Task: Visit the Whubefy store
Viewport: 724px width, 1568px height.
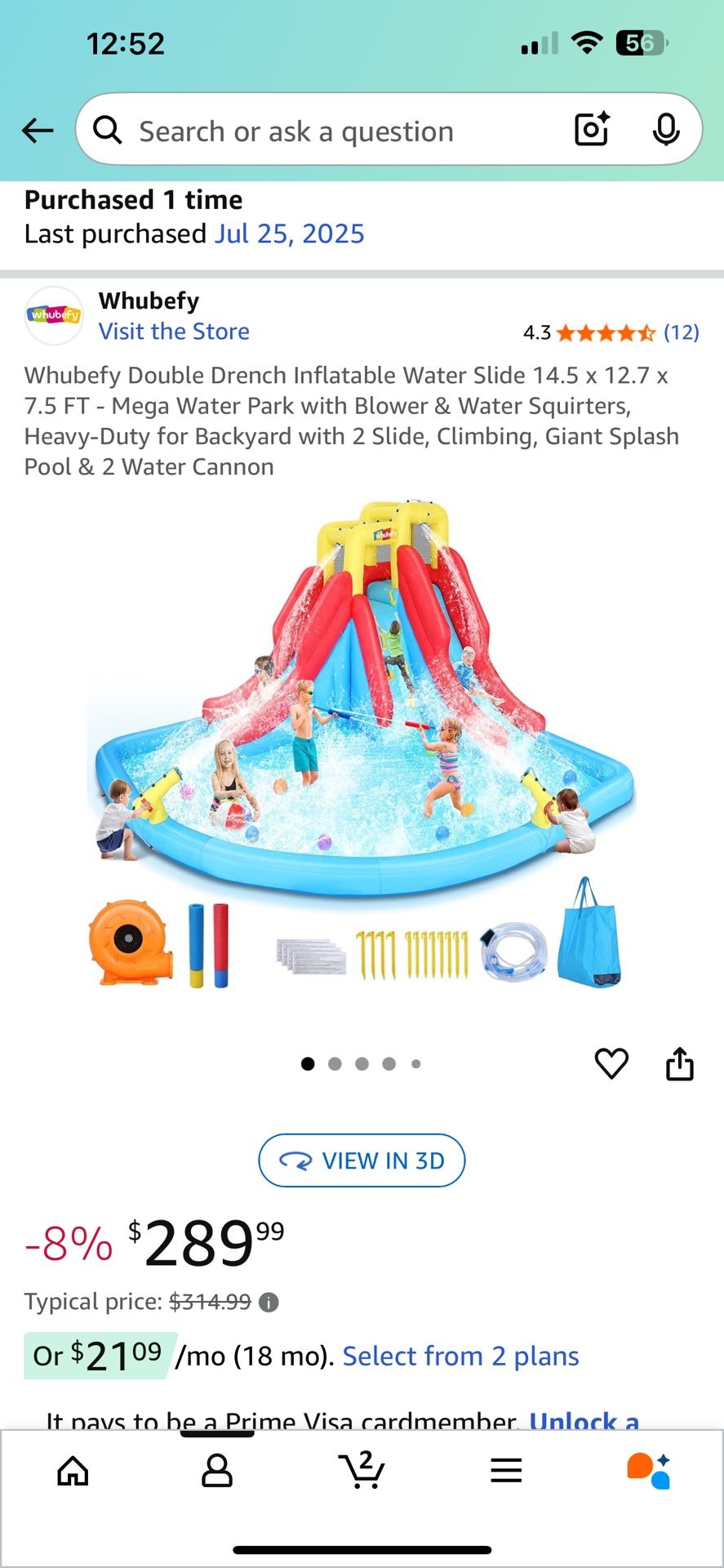Action: [174, 332]
